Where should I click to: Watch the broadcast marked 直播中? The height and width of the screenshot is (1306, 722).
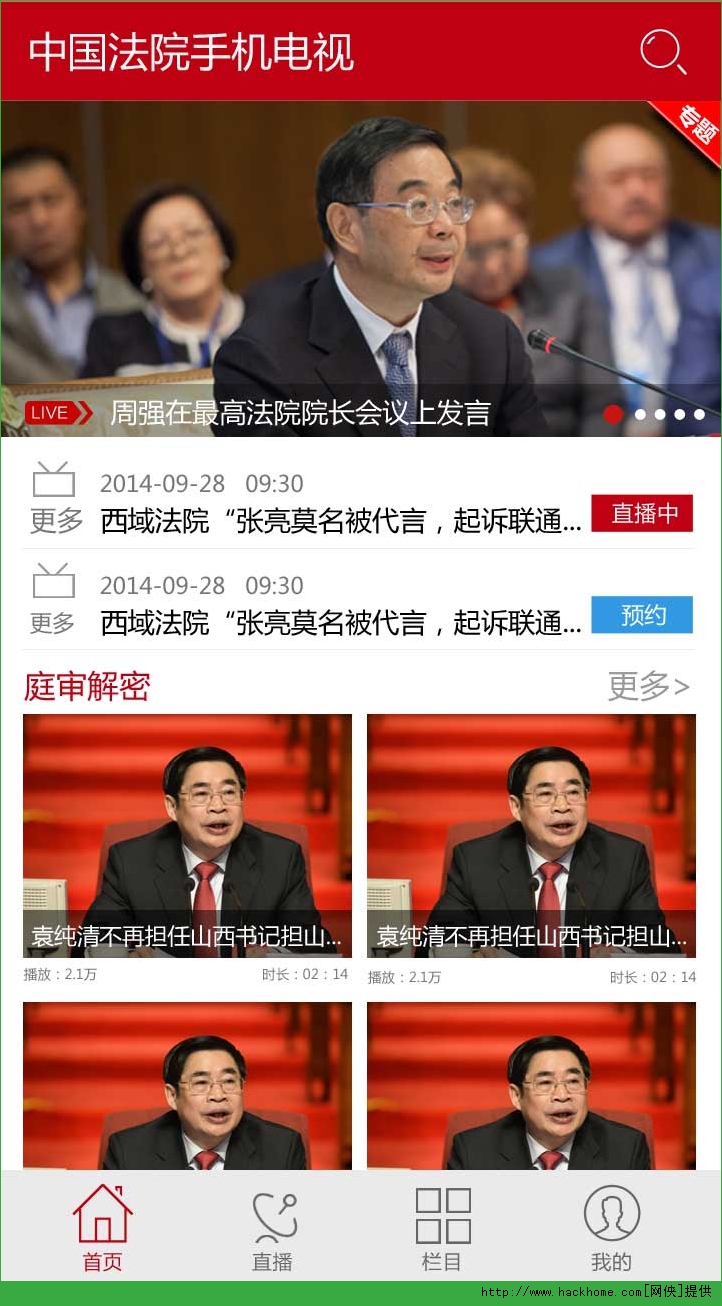[641, 514]
